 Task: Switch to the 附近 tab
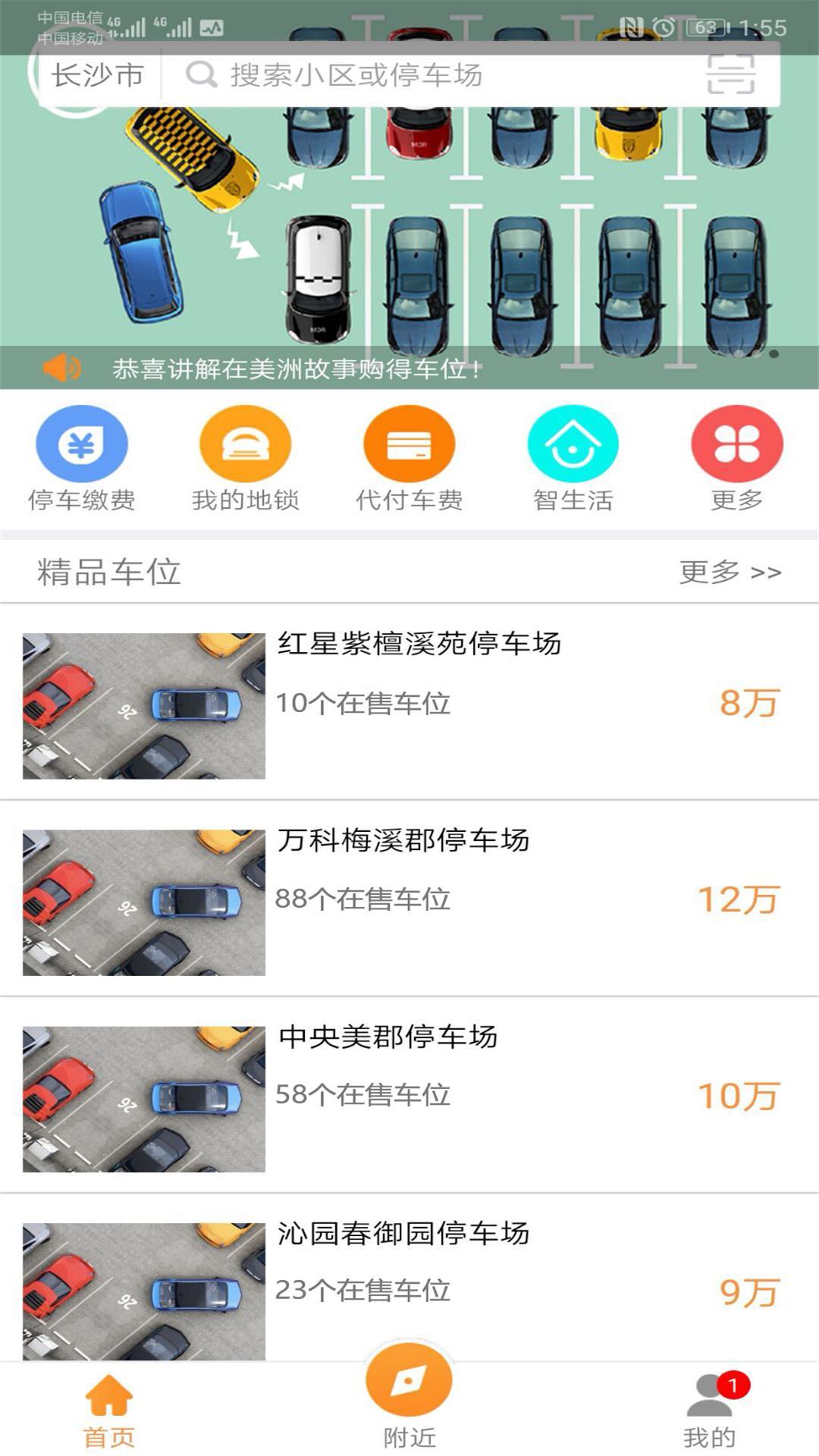(409, 1410)
